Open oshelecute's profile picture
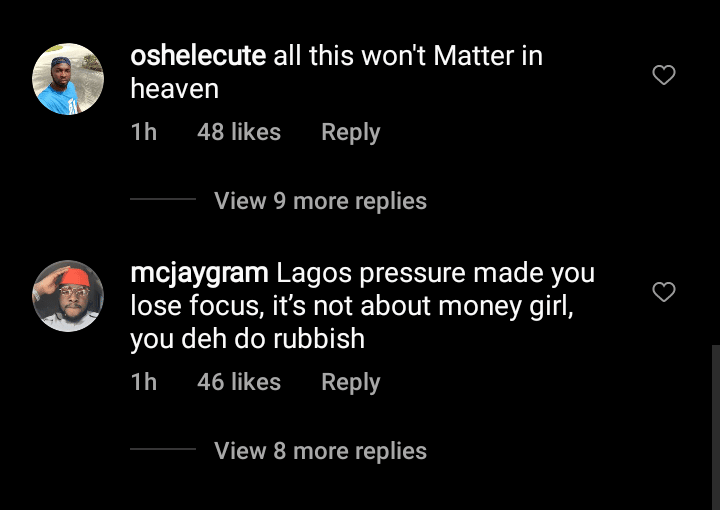720x510 pixels. [68, 79]
